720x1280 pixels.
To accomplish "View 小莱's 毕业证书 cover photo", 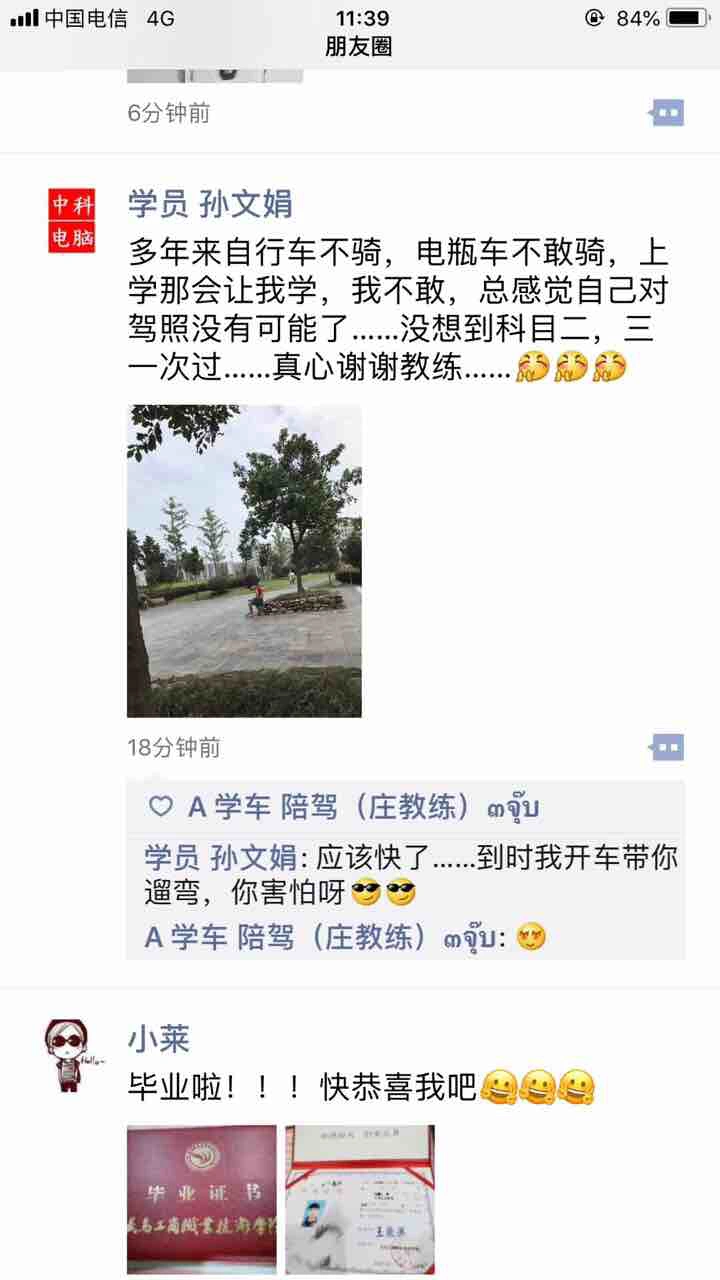I will coord(201,1198).
